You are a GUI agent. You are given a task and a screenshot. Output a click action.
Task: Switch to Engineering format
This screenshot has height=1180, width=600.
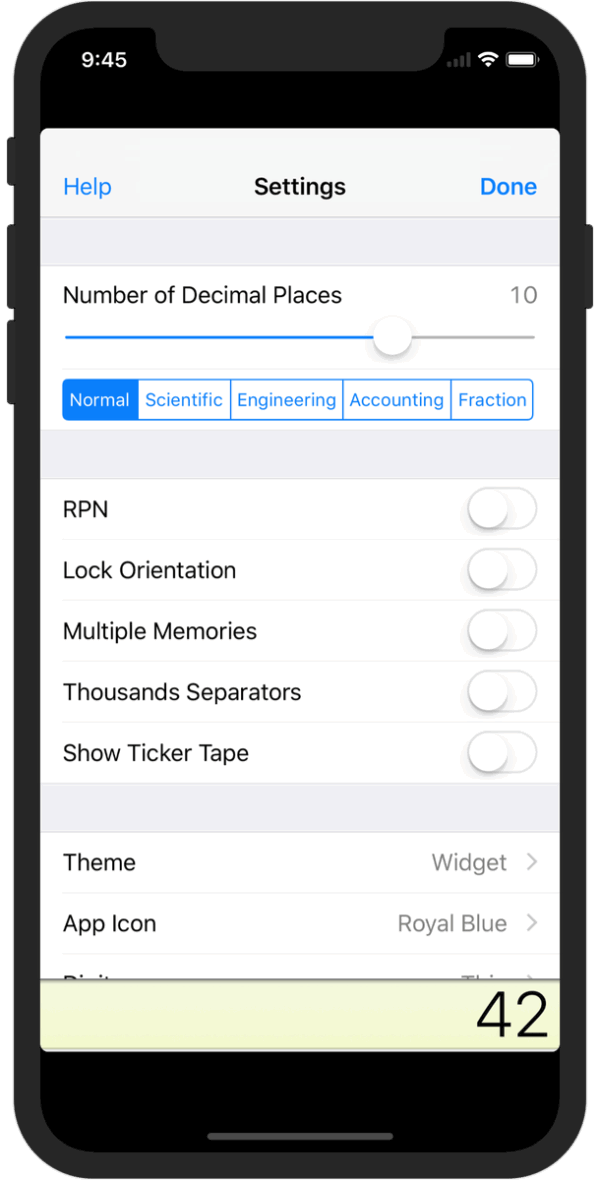(286, 400)
